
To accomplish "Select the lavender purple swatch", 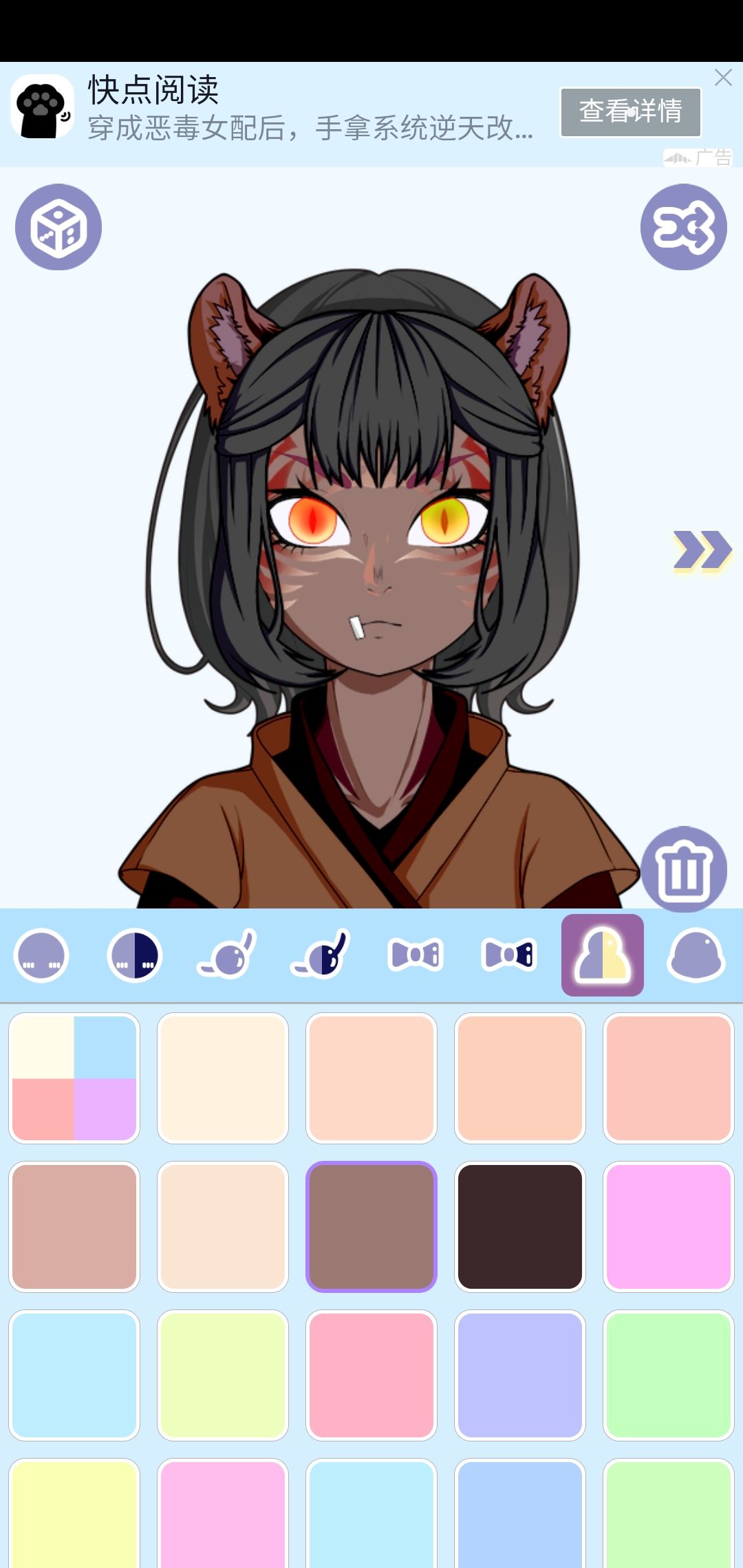I will [520, 1375].
